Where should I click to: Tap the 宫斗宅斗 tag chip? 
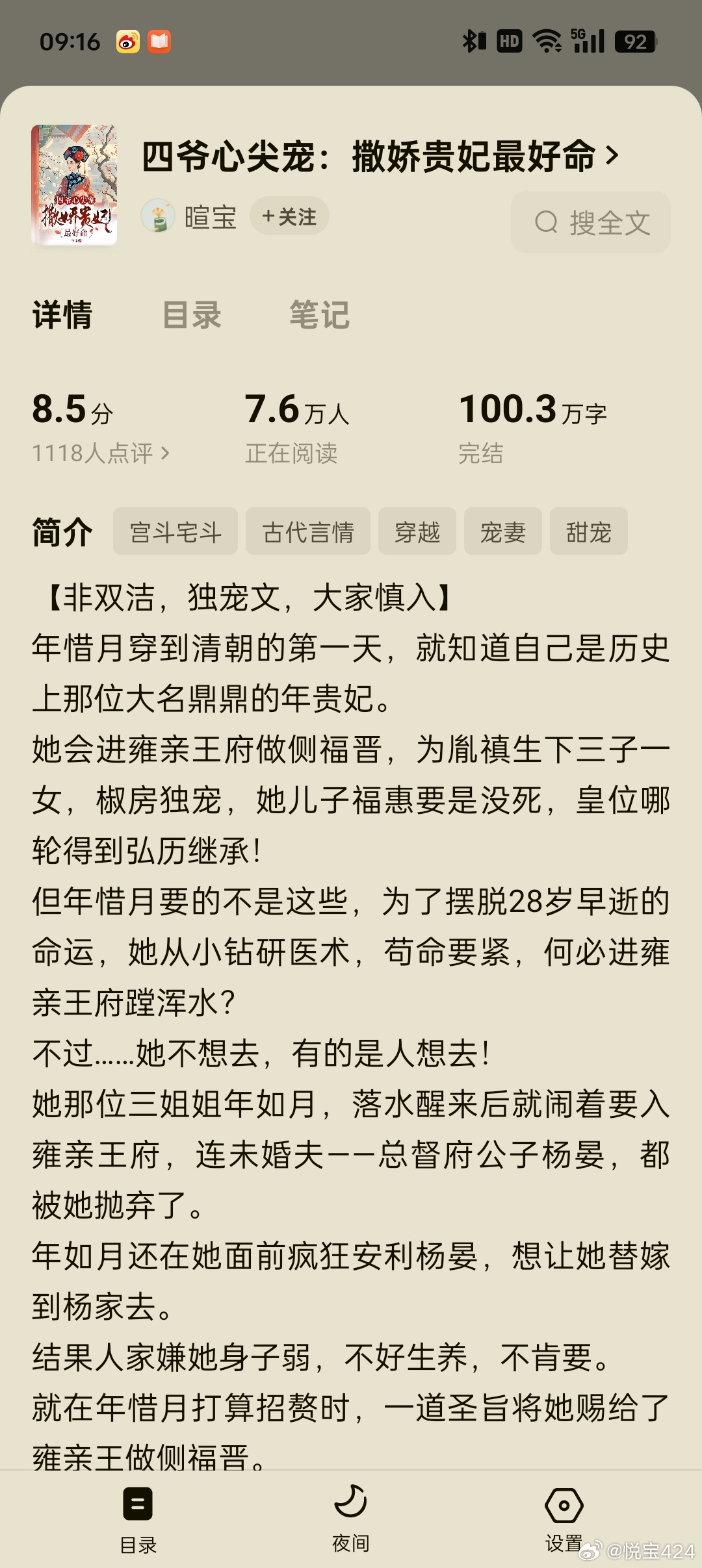(x=175, y=531)
